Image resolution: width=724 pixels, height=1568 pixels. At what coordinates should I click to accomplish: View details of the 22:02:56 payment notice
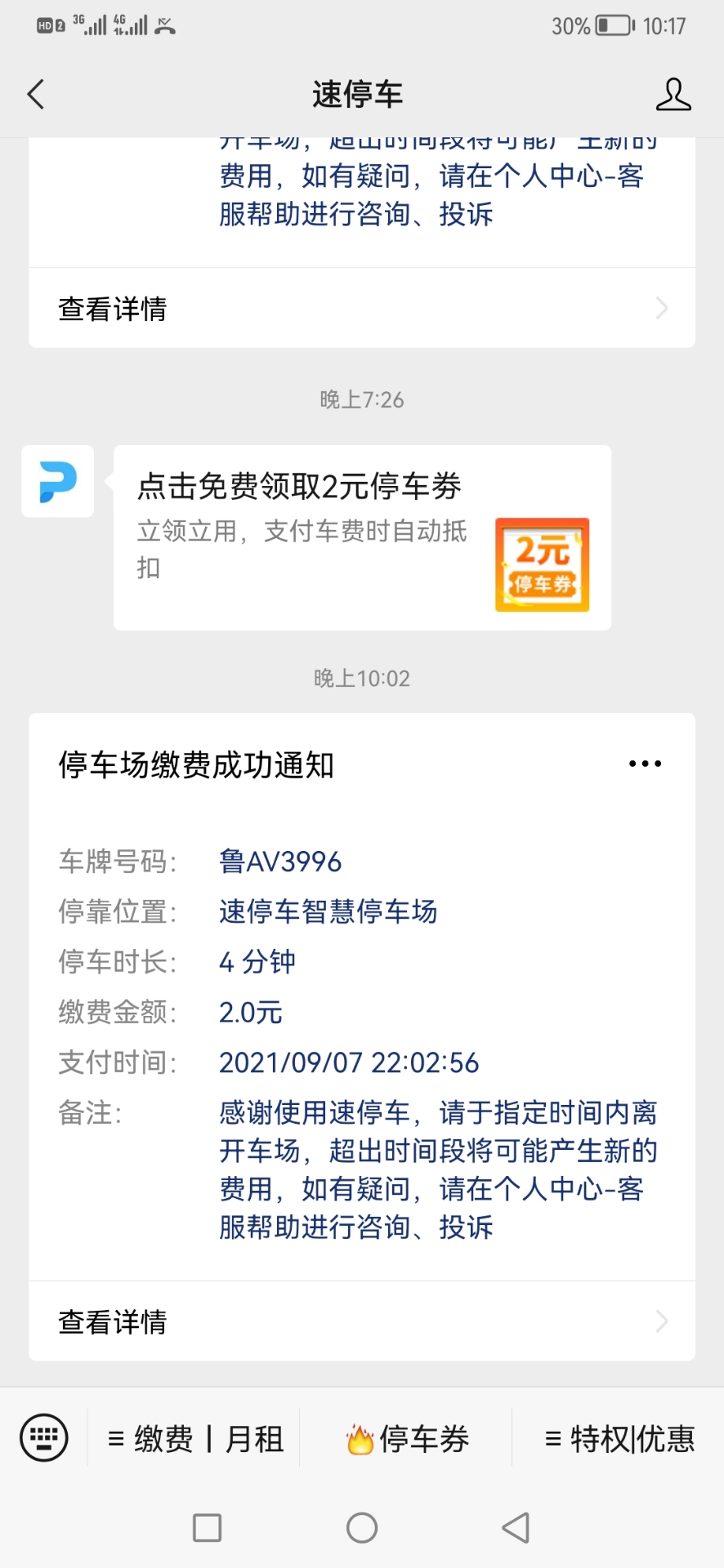click(x=362, y=1321)
